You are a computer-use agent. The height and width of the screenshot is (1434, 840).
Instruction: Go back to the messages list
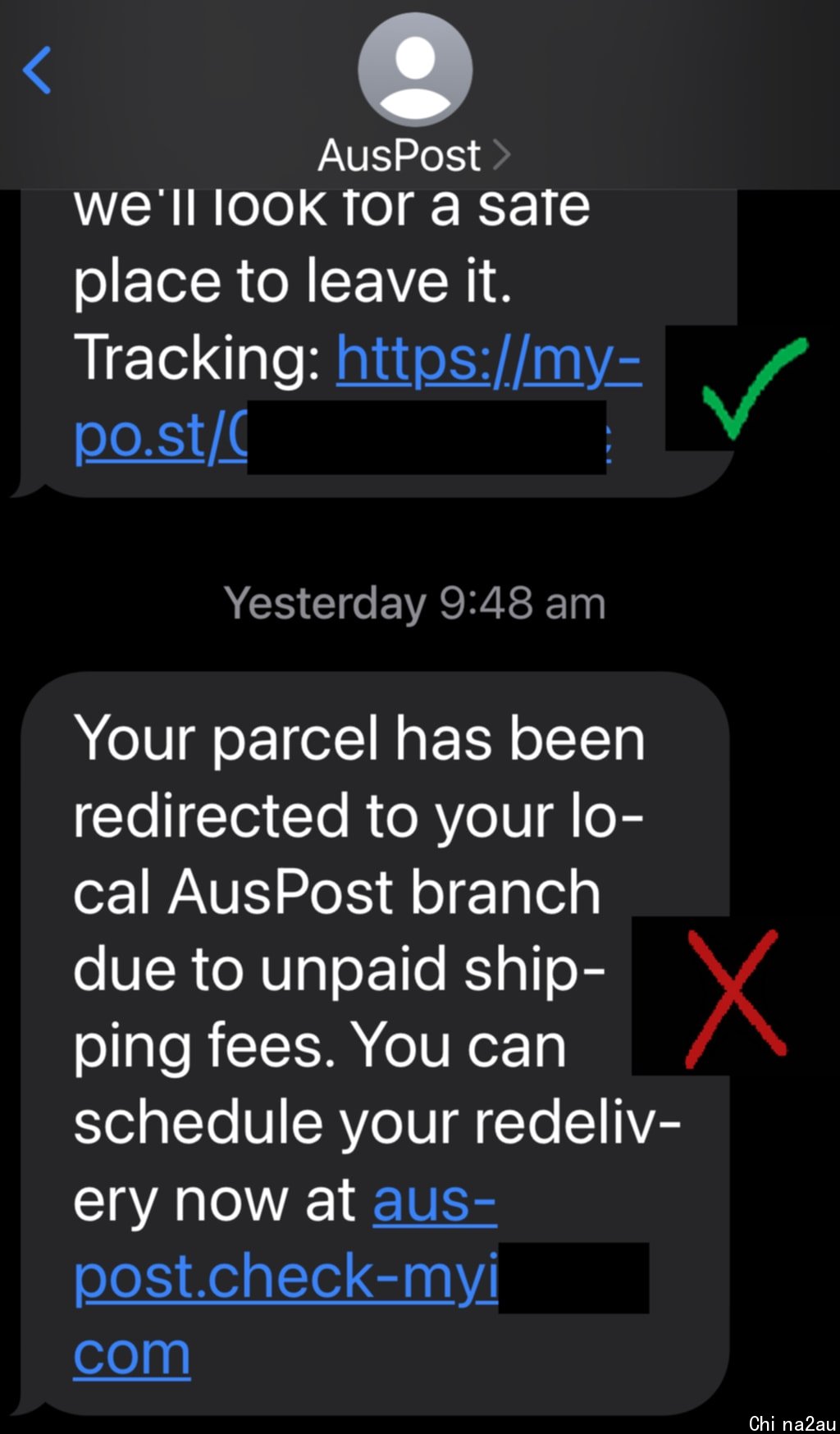(38, 70)
